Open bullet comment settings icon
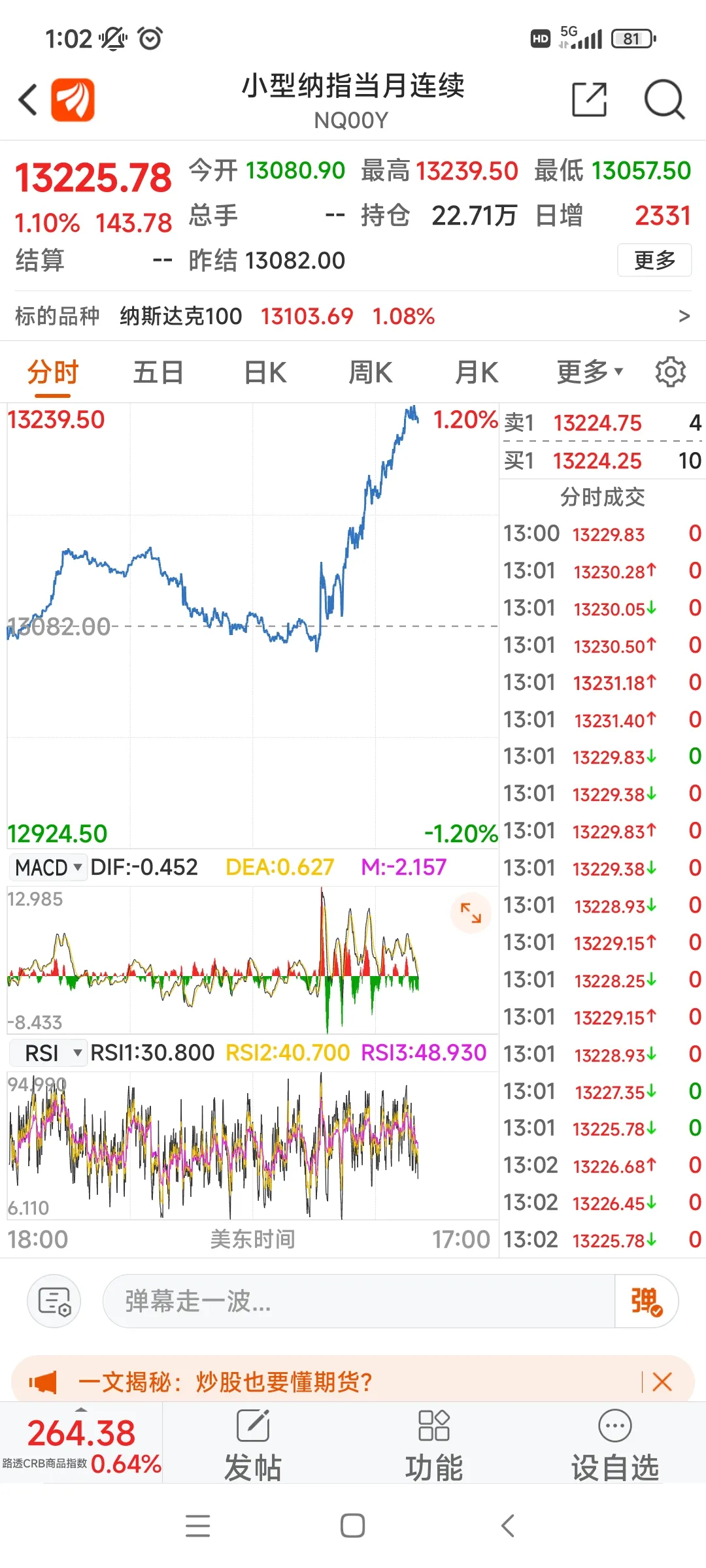 tap(54, 1301)
